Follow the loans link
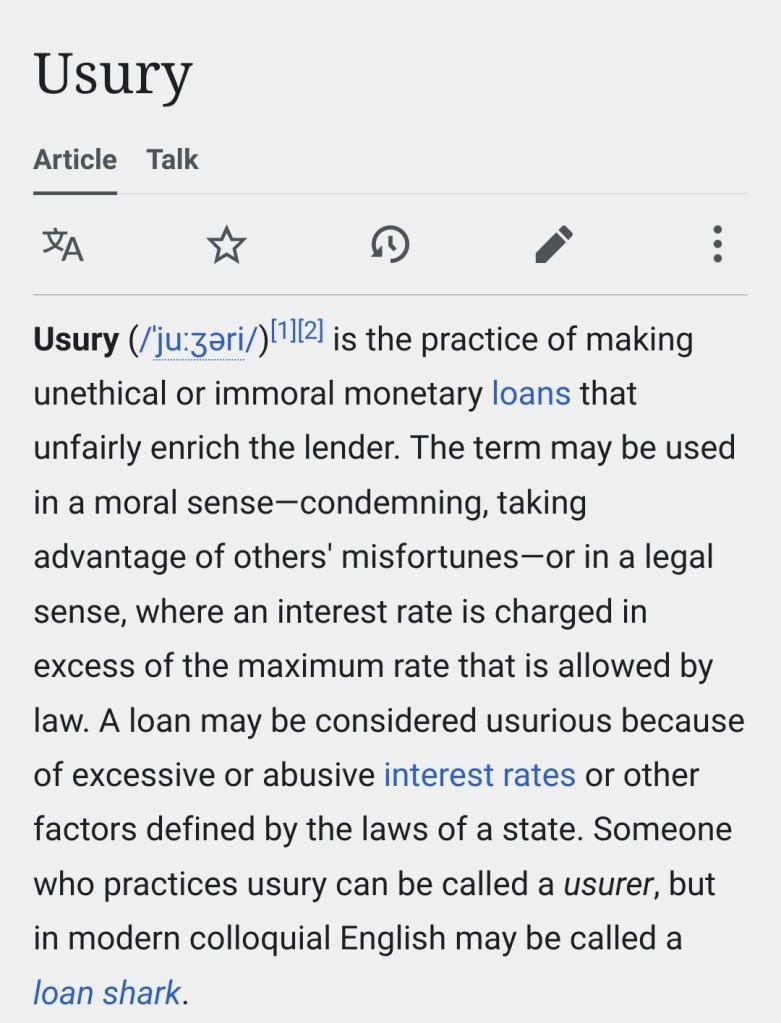The image size is (781, 1023). click(531, 393)
